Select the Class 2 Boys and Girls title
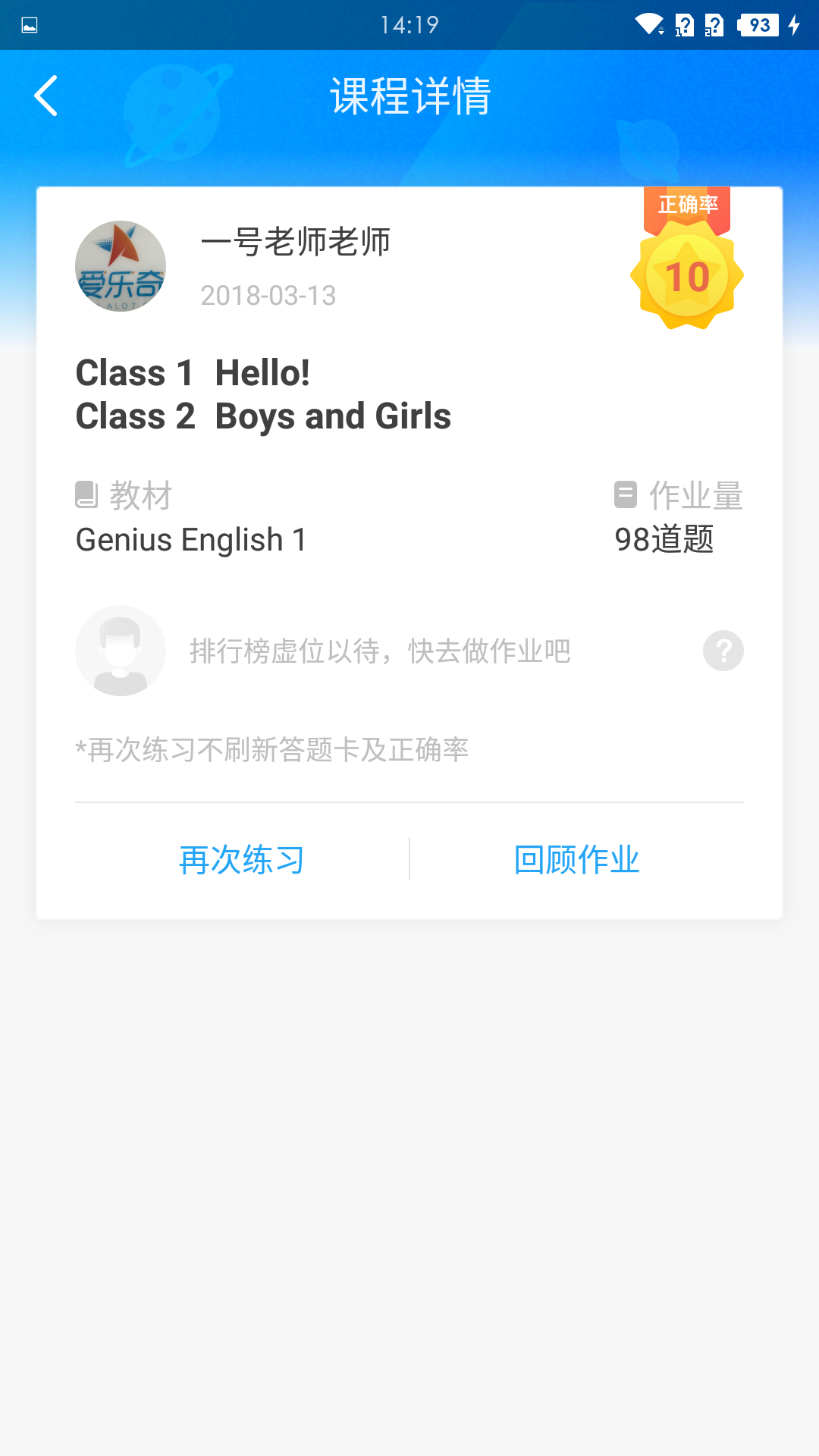Viewport: 819px width, 1456px height. tap(262, 416)
